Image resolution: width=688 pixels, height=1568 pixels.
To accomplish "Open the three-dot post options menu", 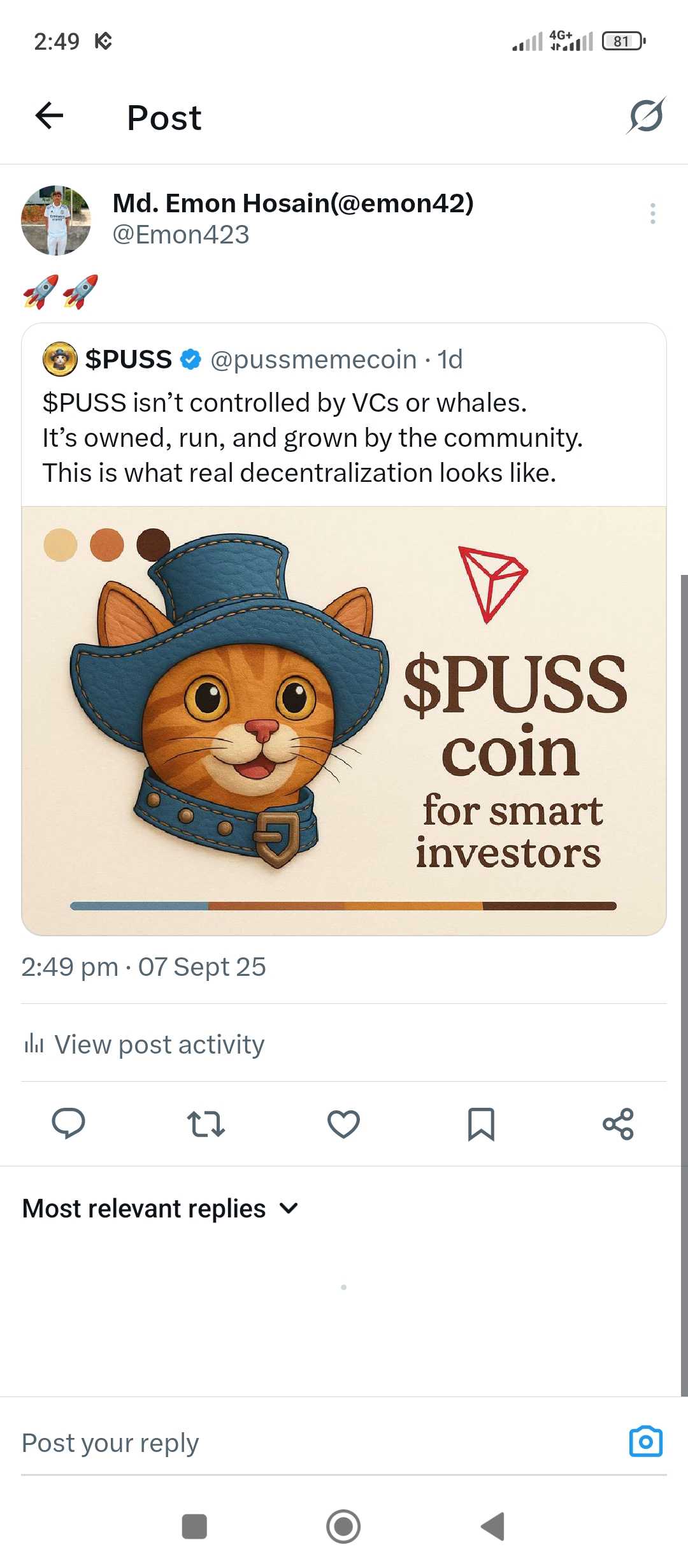I will click(653, 214).
